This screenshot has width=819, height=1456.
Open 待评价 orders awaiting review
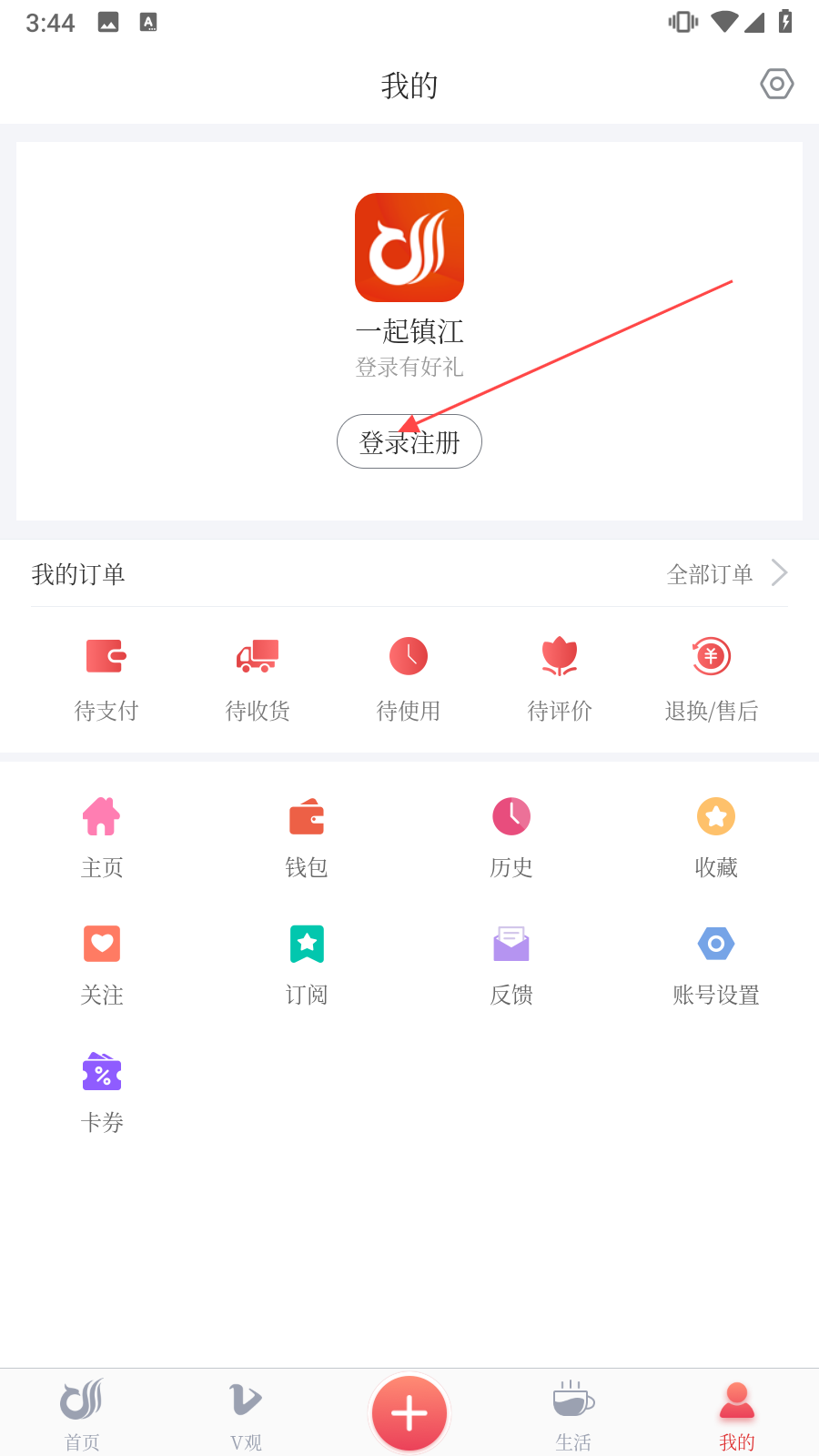560,679
